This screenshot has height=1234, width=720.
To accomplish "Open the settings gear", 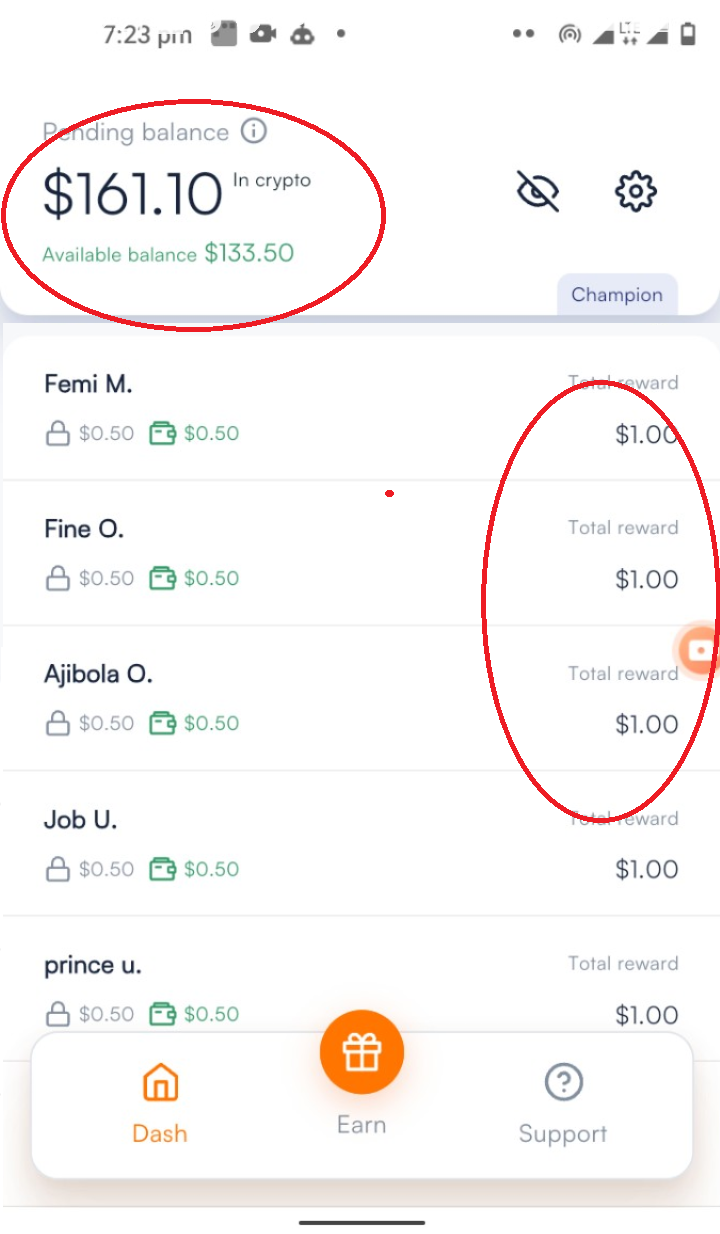I will click(635, 190).
